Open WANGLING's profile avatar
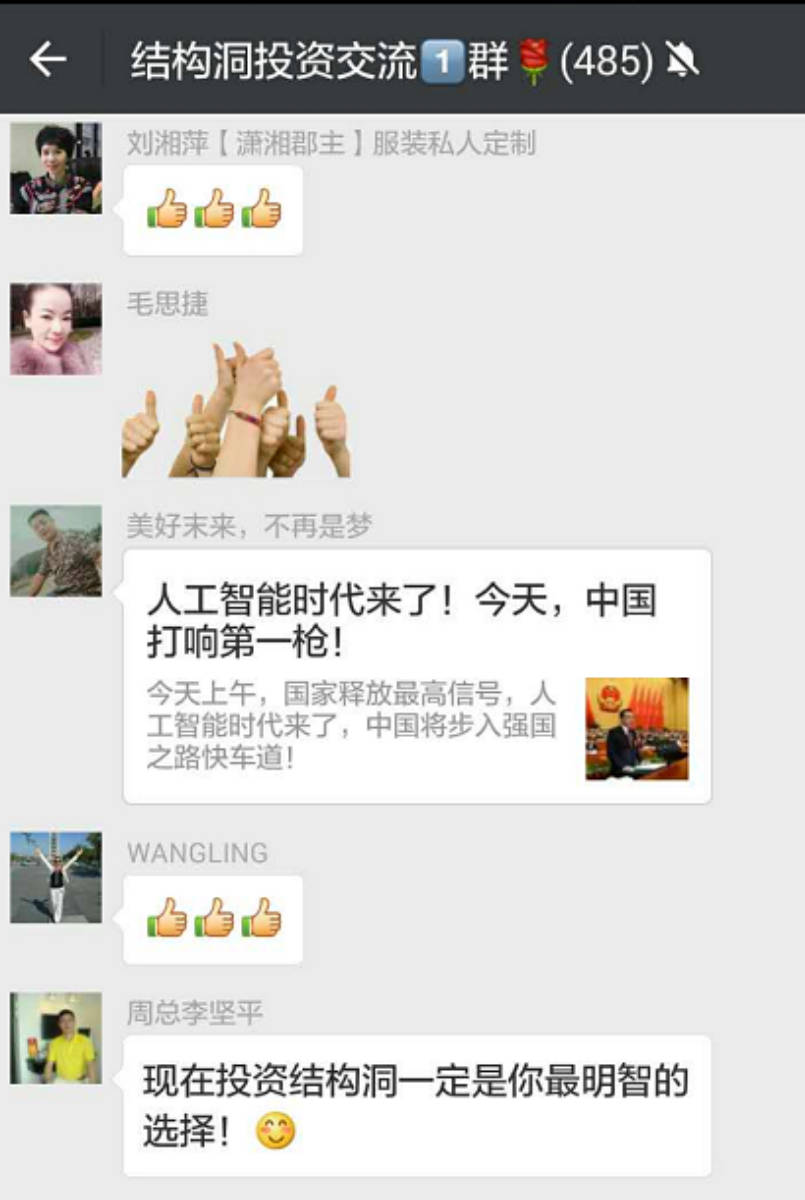Screen dimensions: 805x1200 click(56, 877)
